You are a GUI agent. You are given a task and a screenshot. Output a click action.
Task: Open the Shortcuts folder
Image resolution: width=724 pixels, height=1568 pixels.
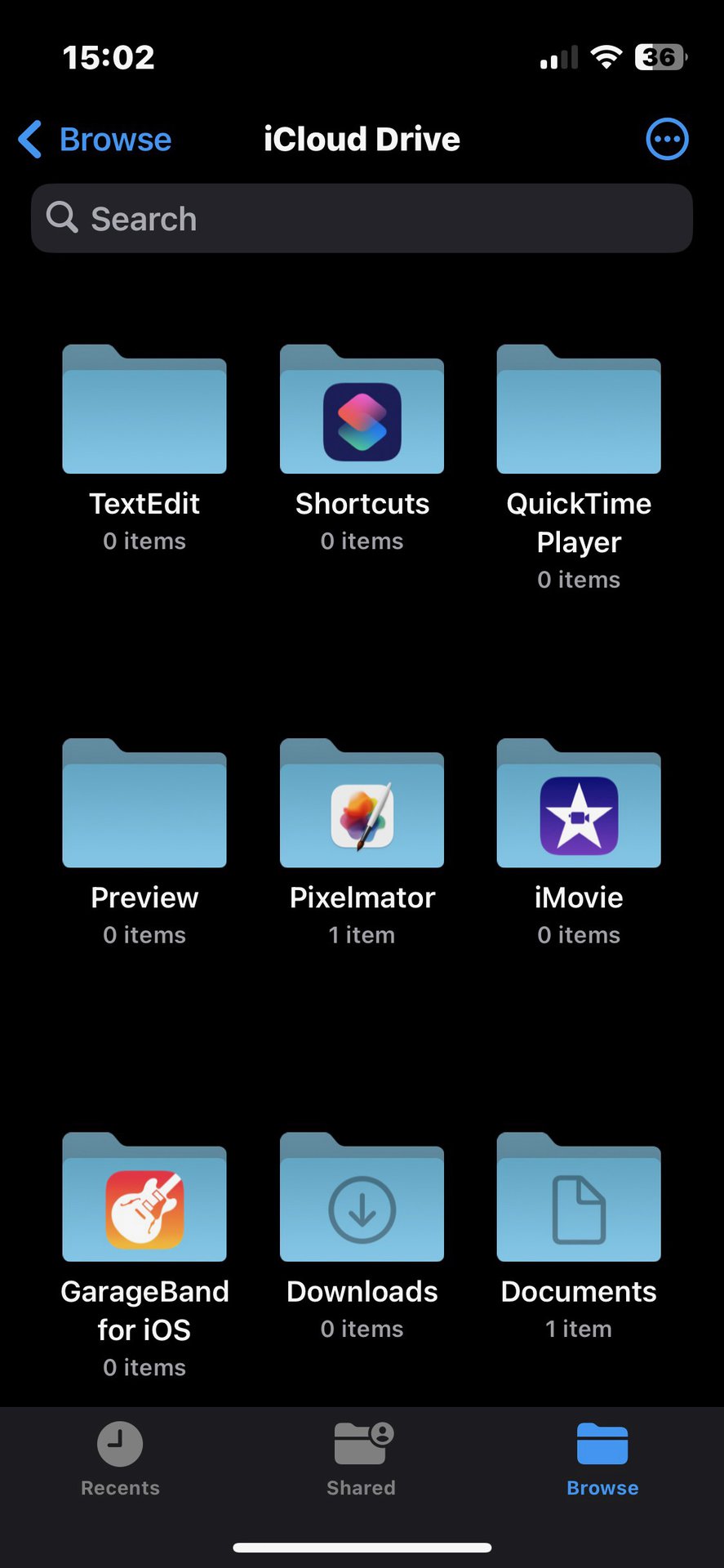point(362,411)
